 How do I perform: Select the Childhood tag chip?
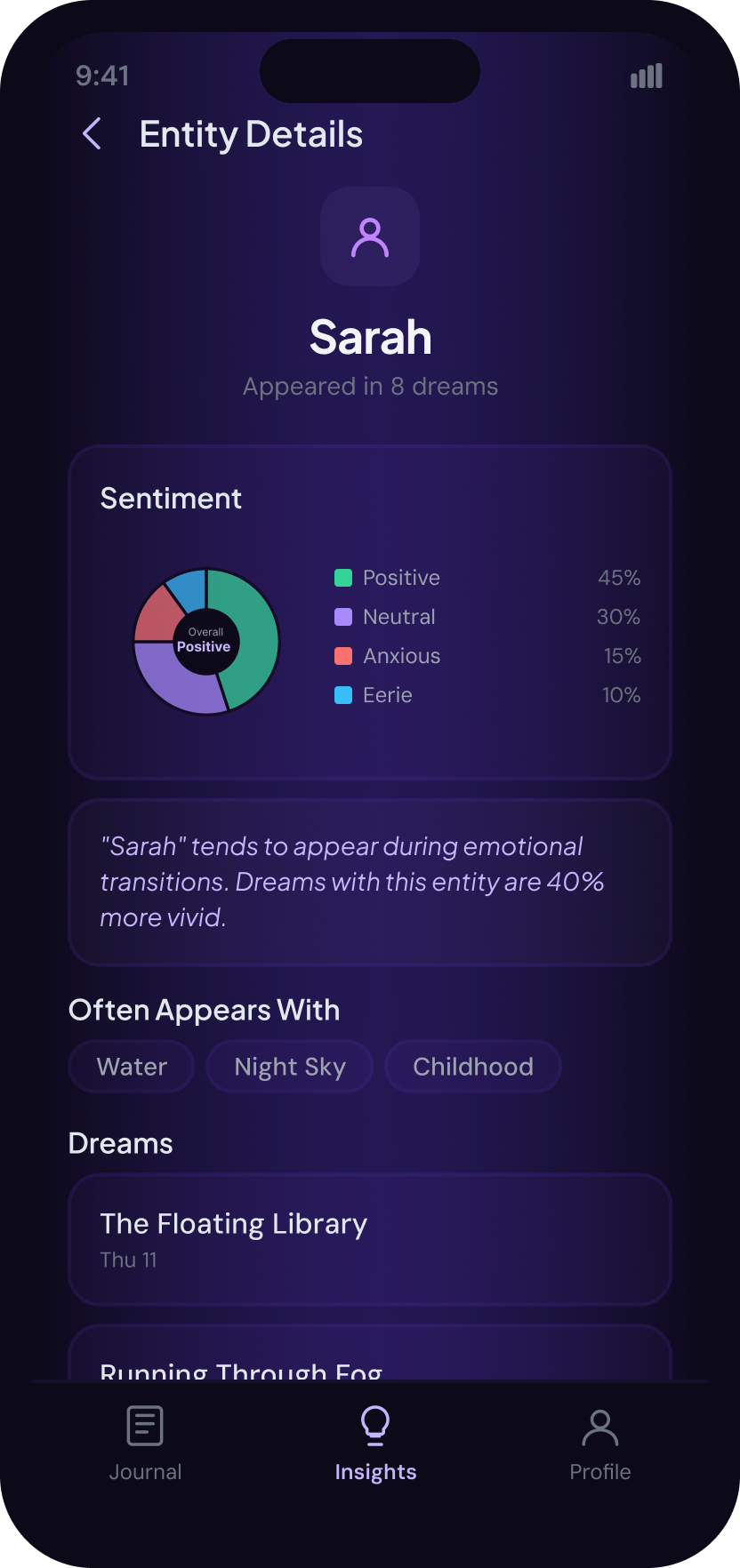point(472,1066)
